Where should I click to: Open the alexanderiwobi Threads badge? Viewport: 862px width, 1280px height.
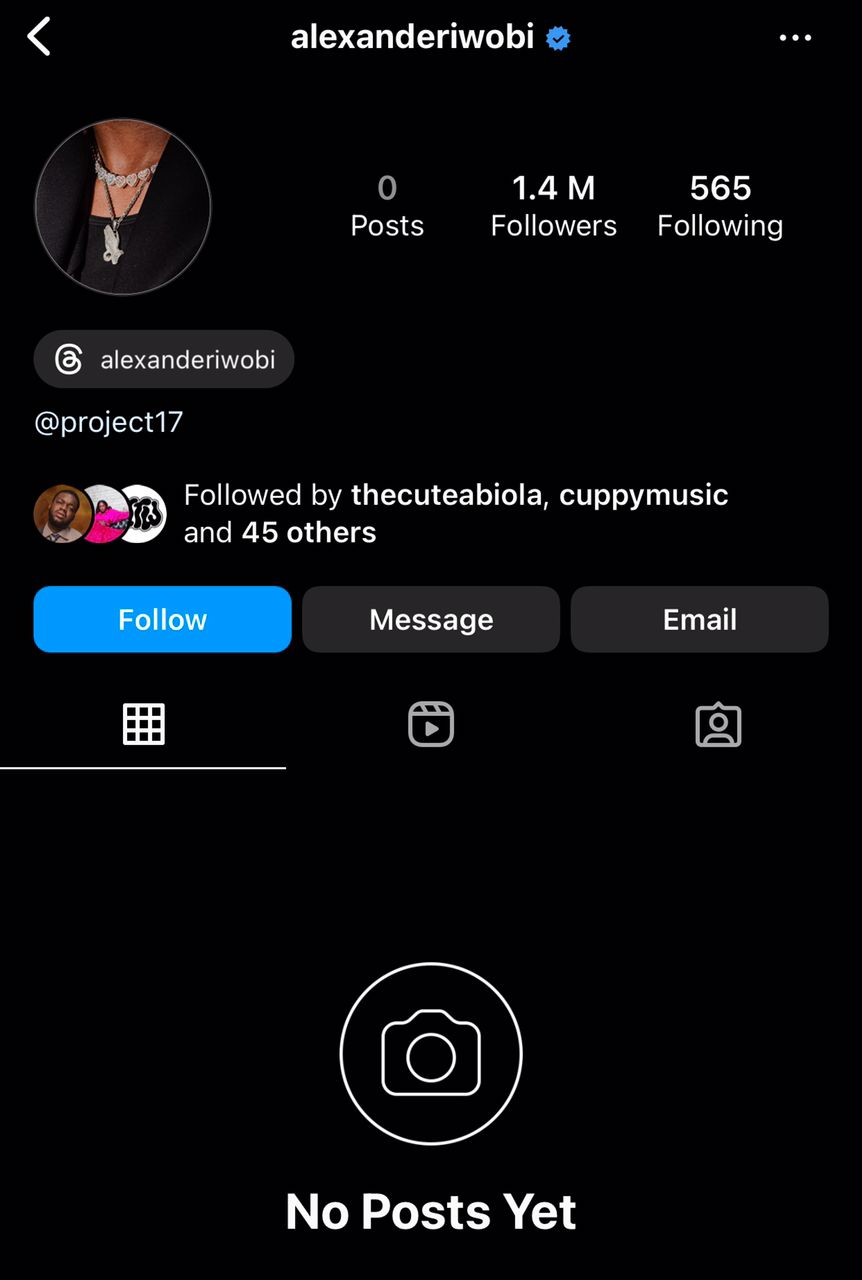[x=164, y=359]
